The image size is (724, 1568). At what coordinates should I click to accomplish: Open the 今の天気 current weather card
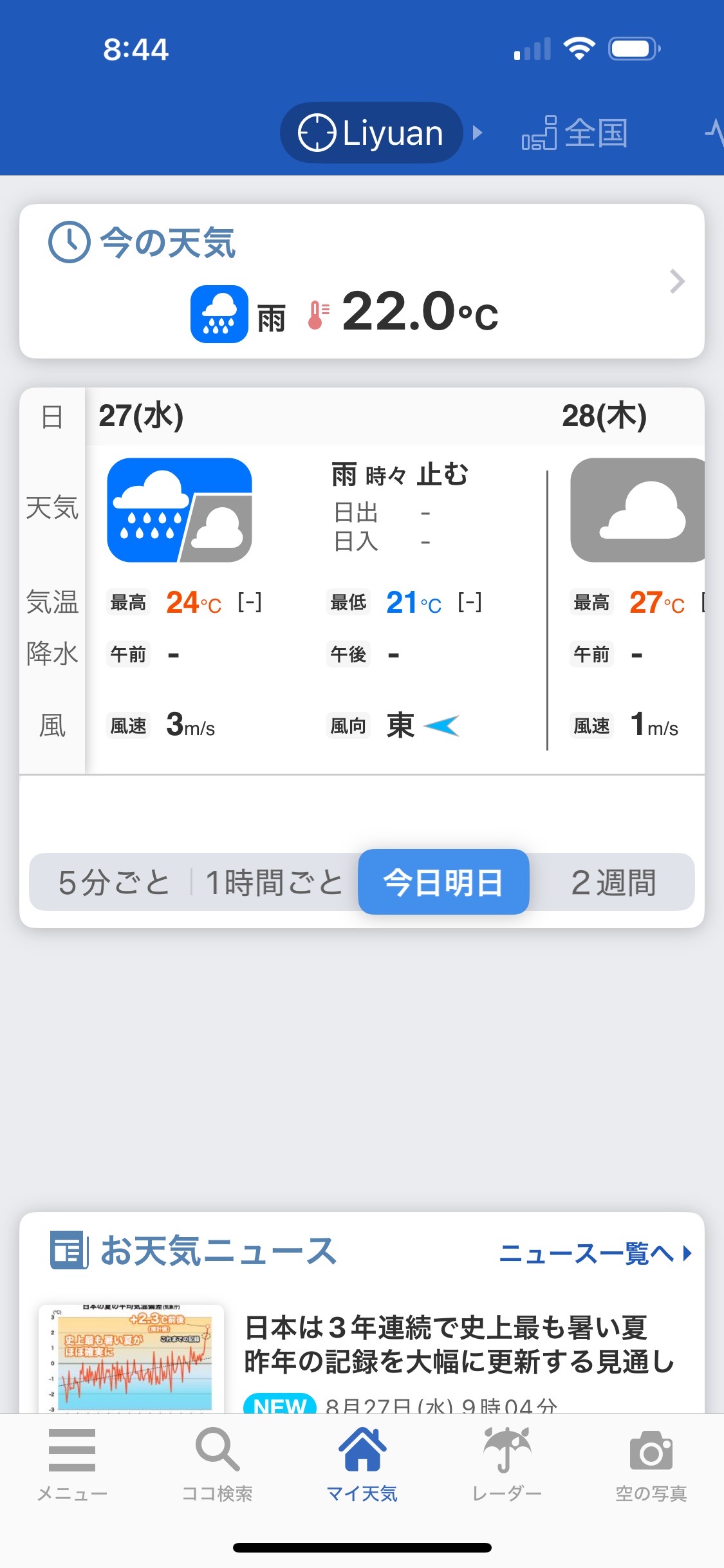362,281
